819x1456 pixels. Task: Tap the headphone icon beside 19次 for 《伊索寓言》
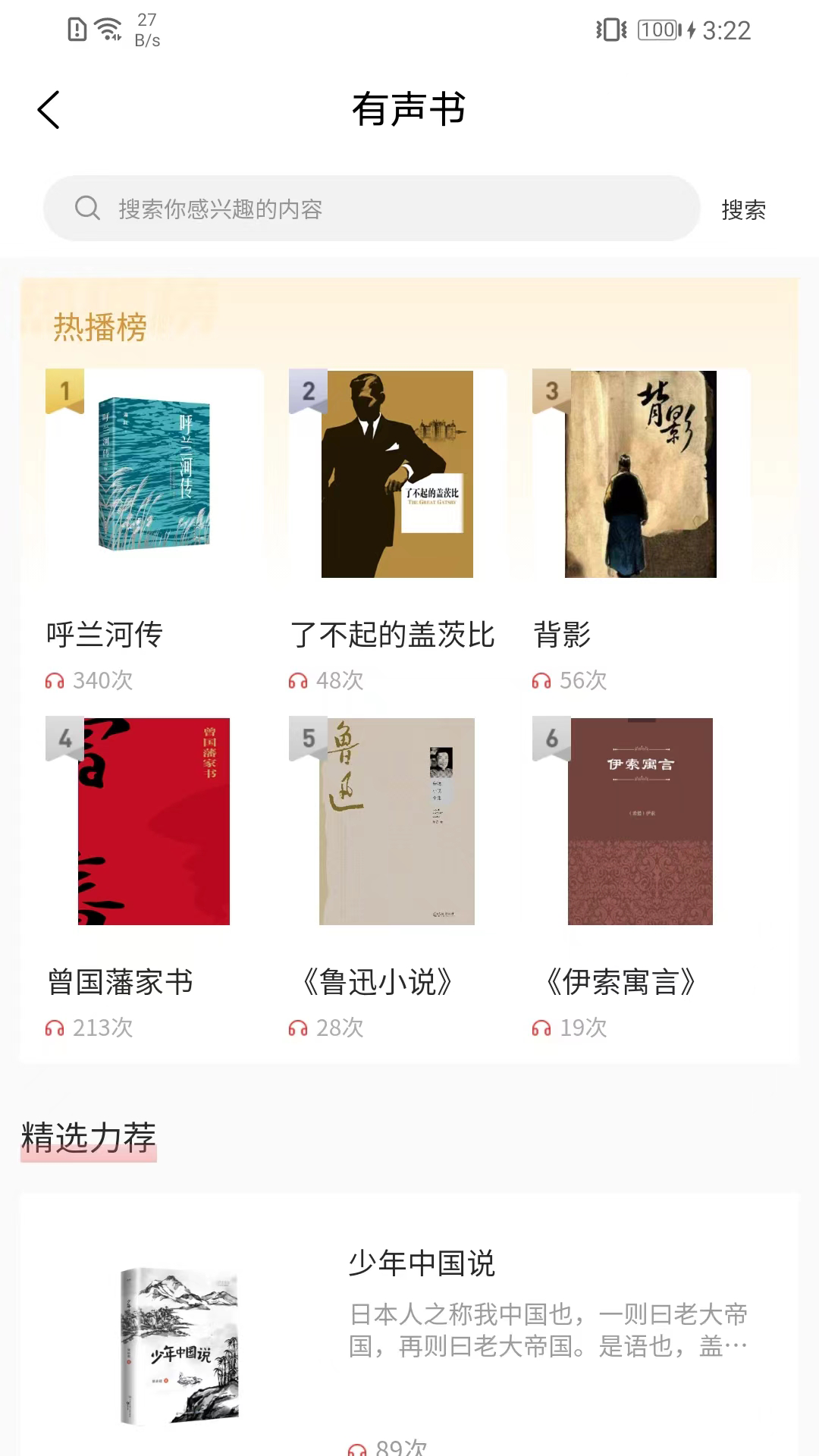[x=541, y=1028]
